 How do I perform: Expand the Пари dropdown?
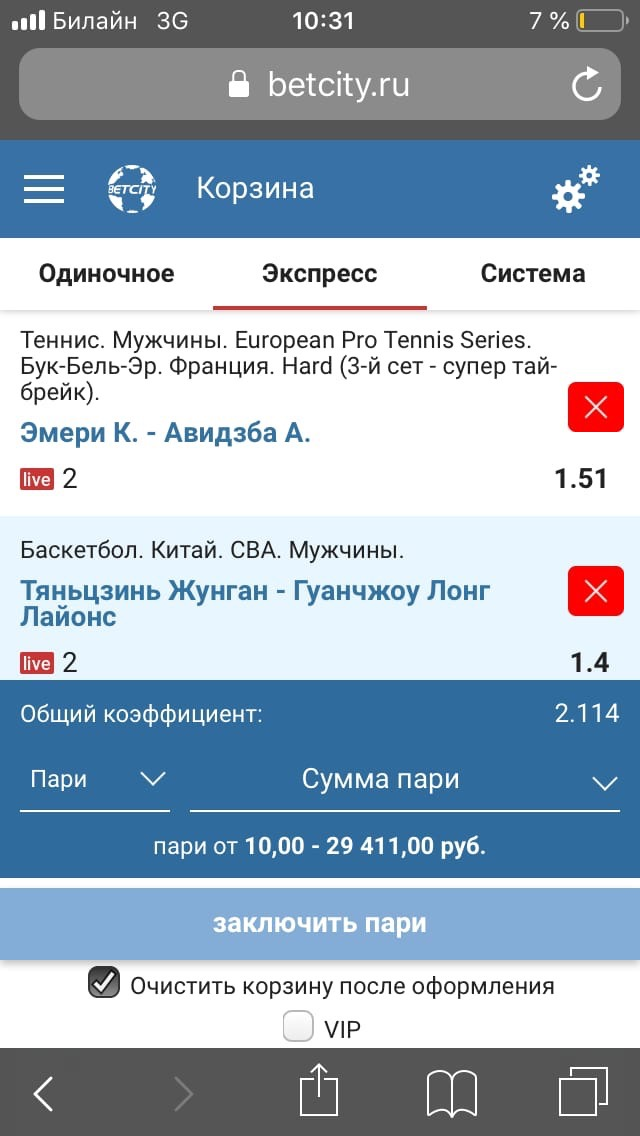click(96, 780)
